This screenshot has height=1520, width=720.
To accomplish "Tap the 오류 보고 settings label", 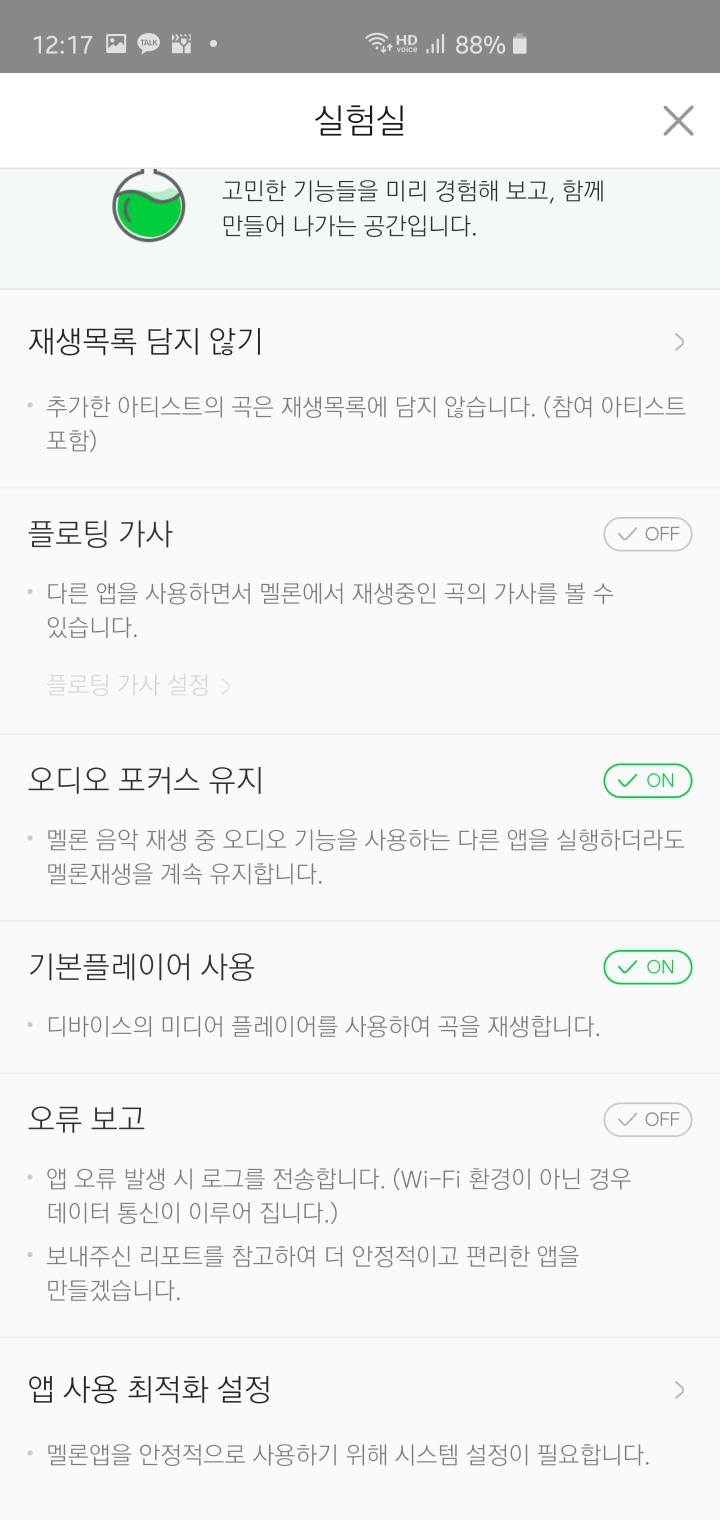I will (x=87, y=1120).
